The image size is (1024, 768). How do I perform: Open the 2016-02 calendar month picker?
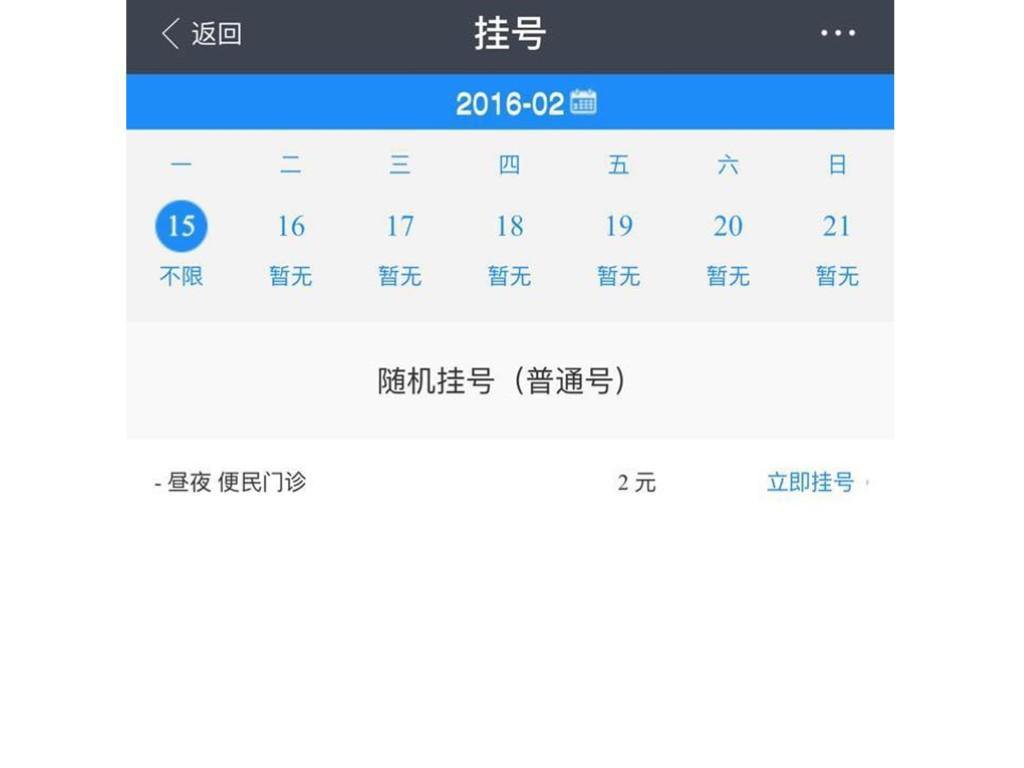tap(525, 102)
